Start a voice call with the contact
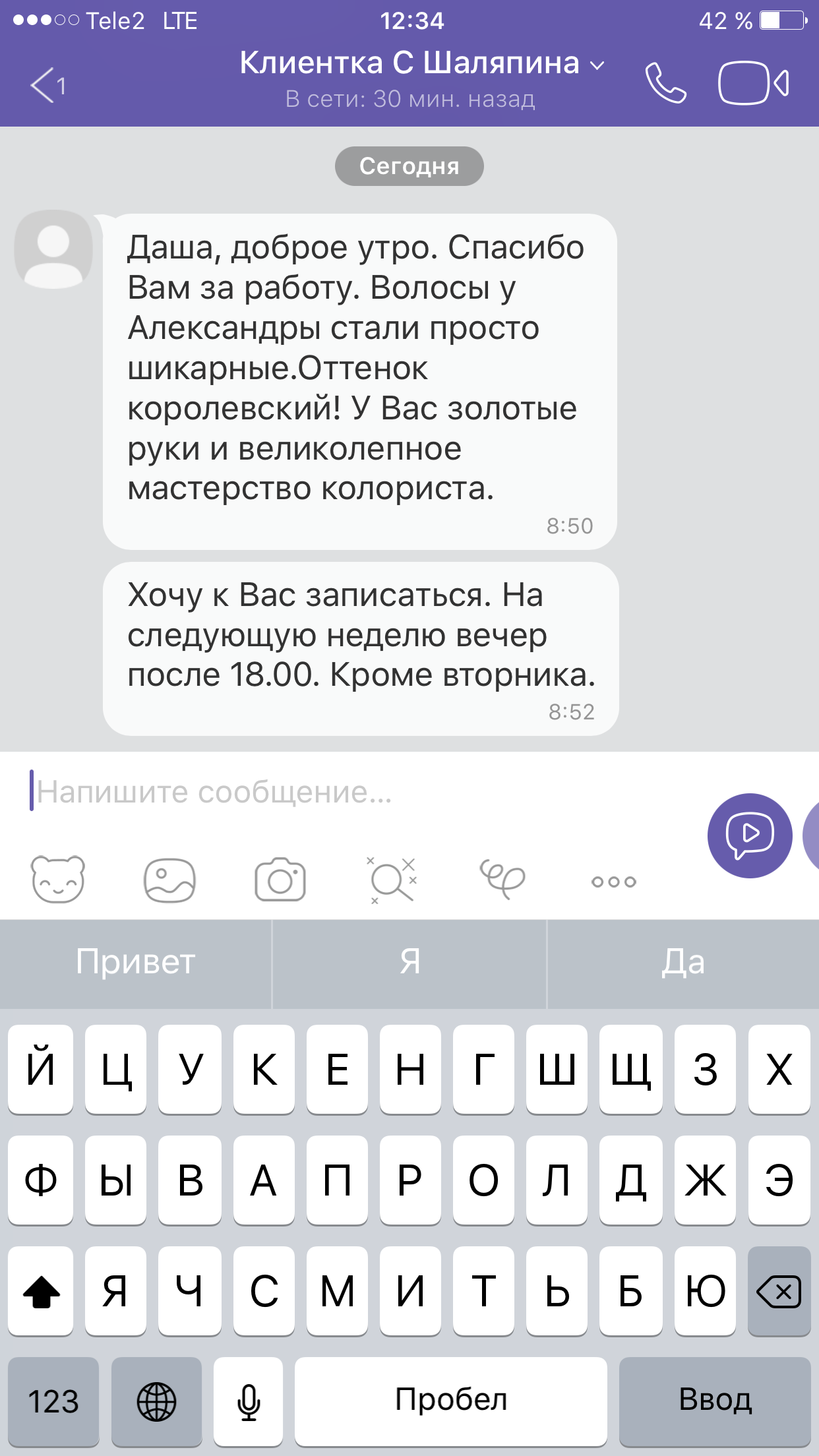Viewport: 819px width, 1456px height. (665, 83)
